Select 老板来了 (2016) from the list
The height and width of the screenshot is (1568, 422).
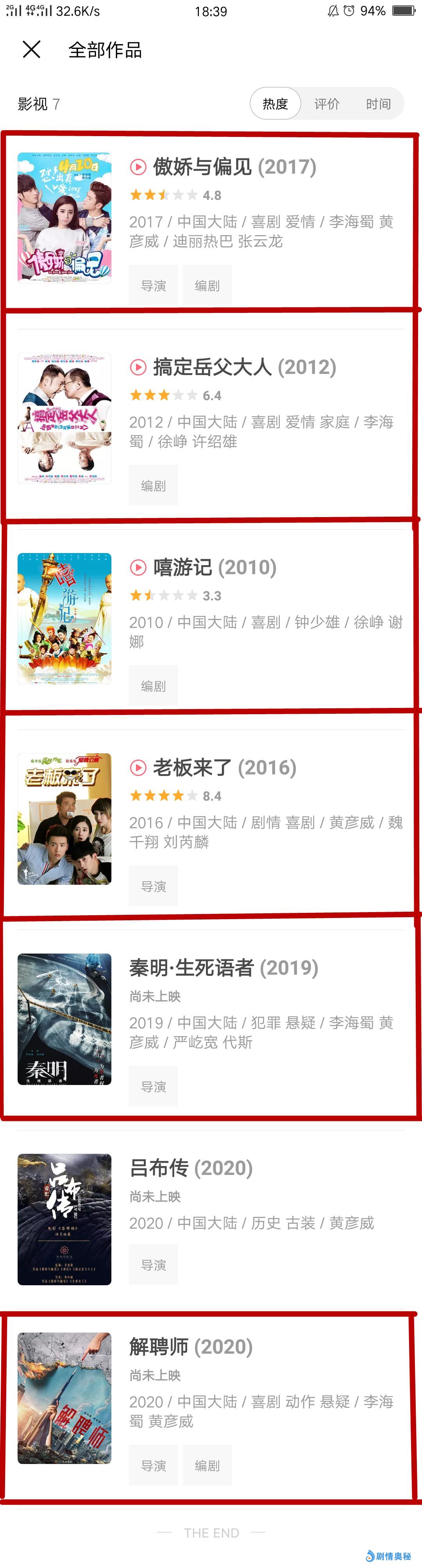pos(224,767)
